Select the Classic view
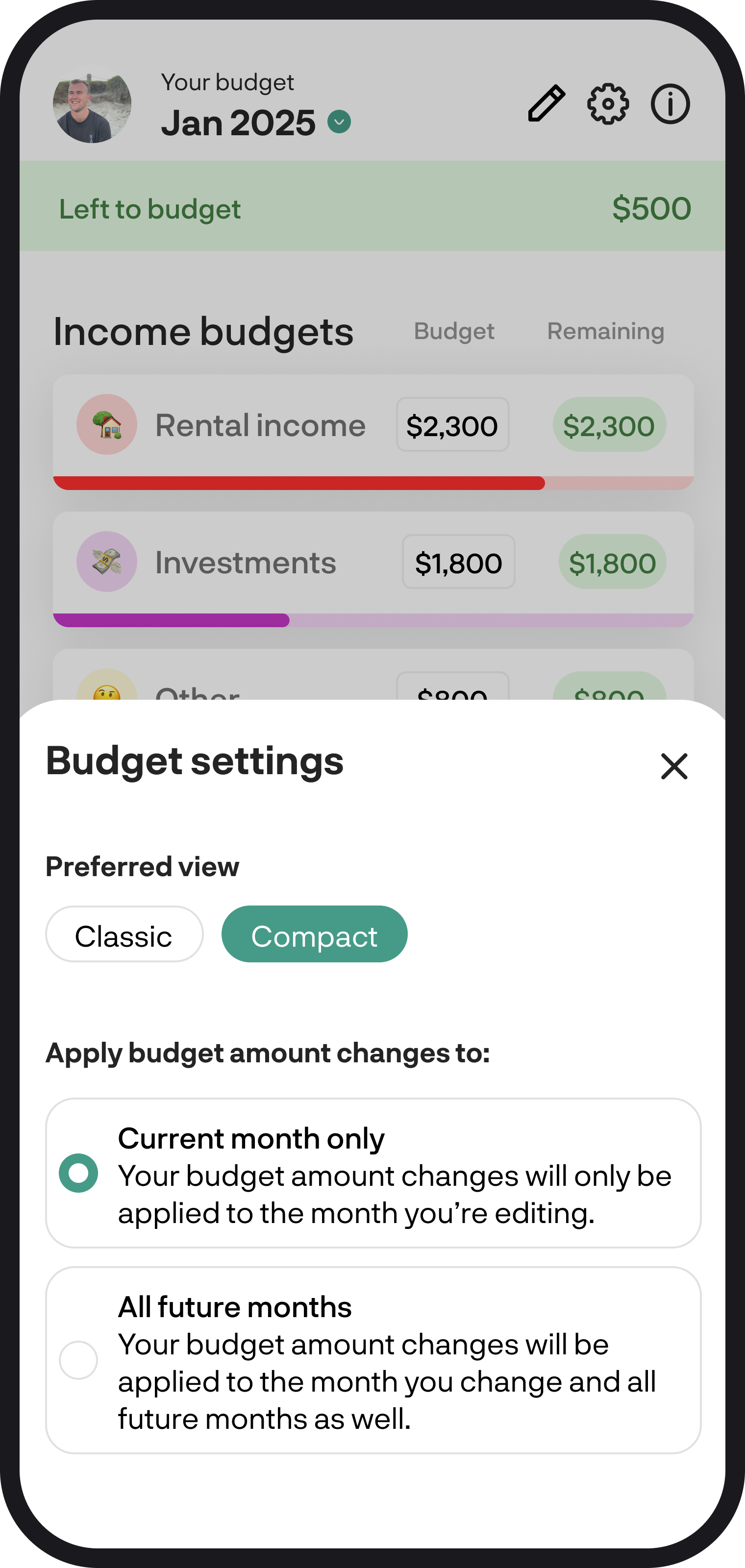745x1568 pixels. [124, 934]
